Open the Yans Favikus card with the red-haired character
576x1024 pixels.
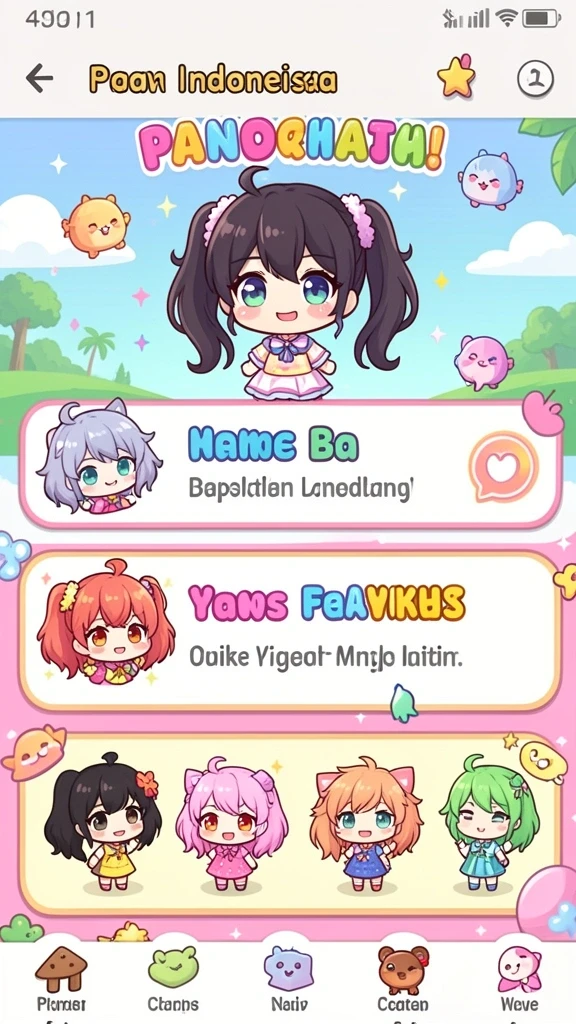tap(291, 631)
